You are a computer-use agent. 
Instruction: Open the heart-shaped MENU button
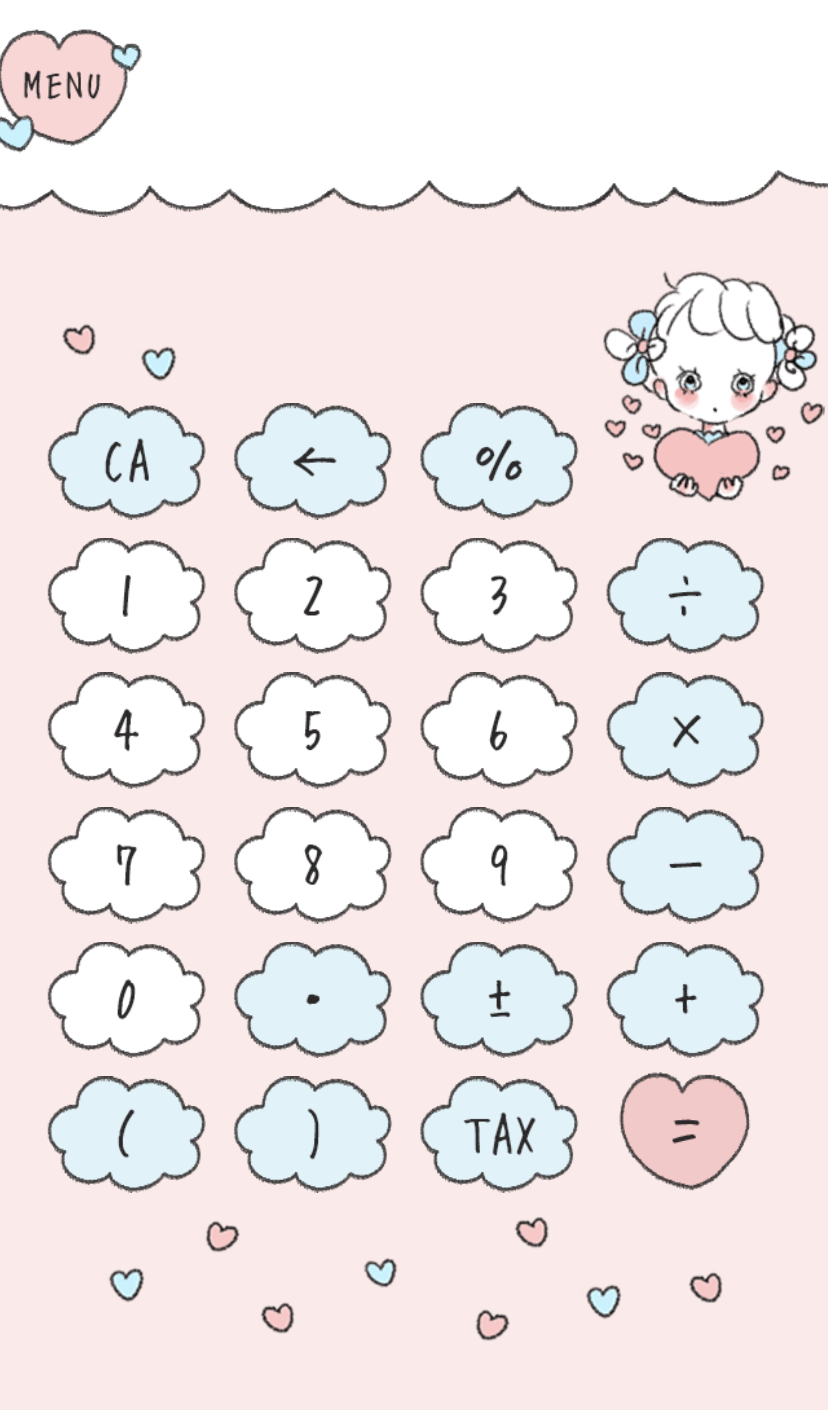coord(63,86)
